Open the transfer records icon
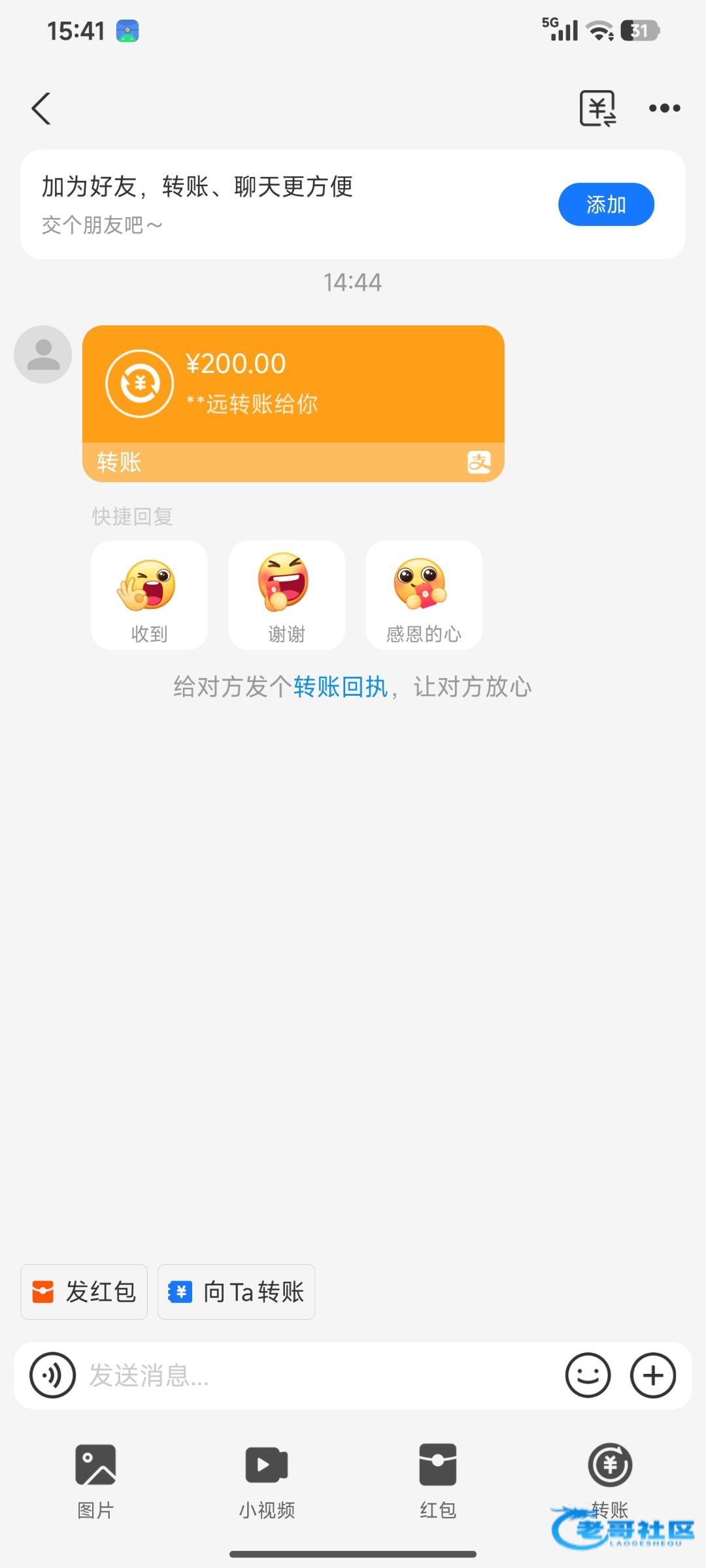The height and width of the screenshot is (1568, 706). click(597, 108)
